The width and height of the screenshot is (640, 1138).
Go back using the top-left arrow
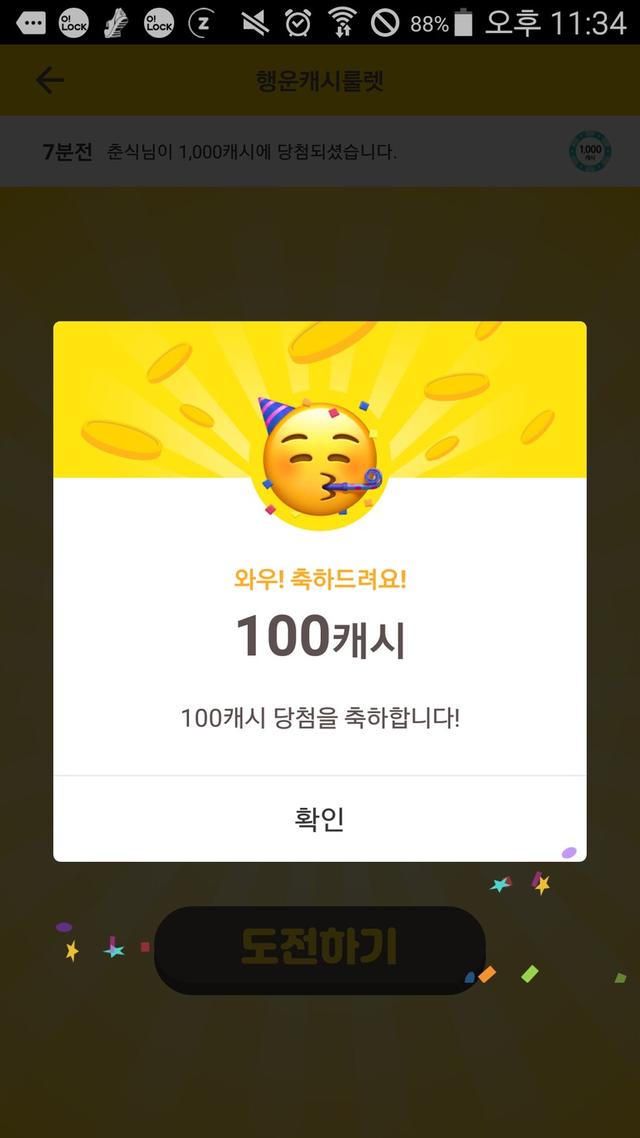coord(49,81)
